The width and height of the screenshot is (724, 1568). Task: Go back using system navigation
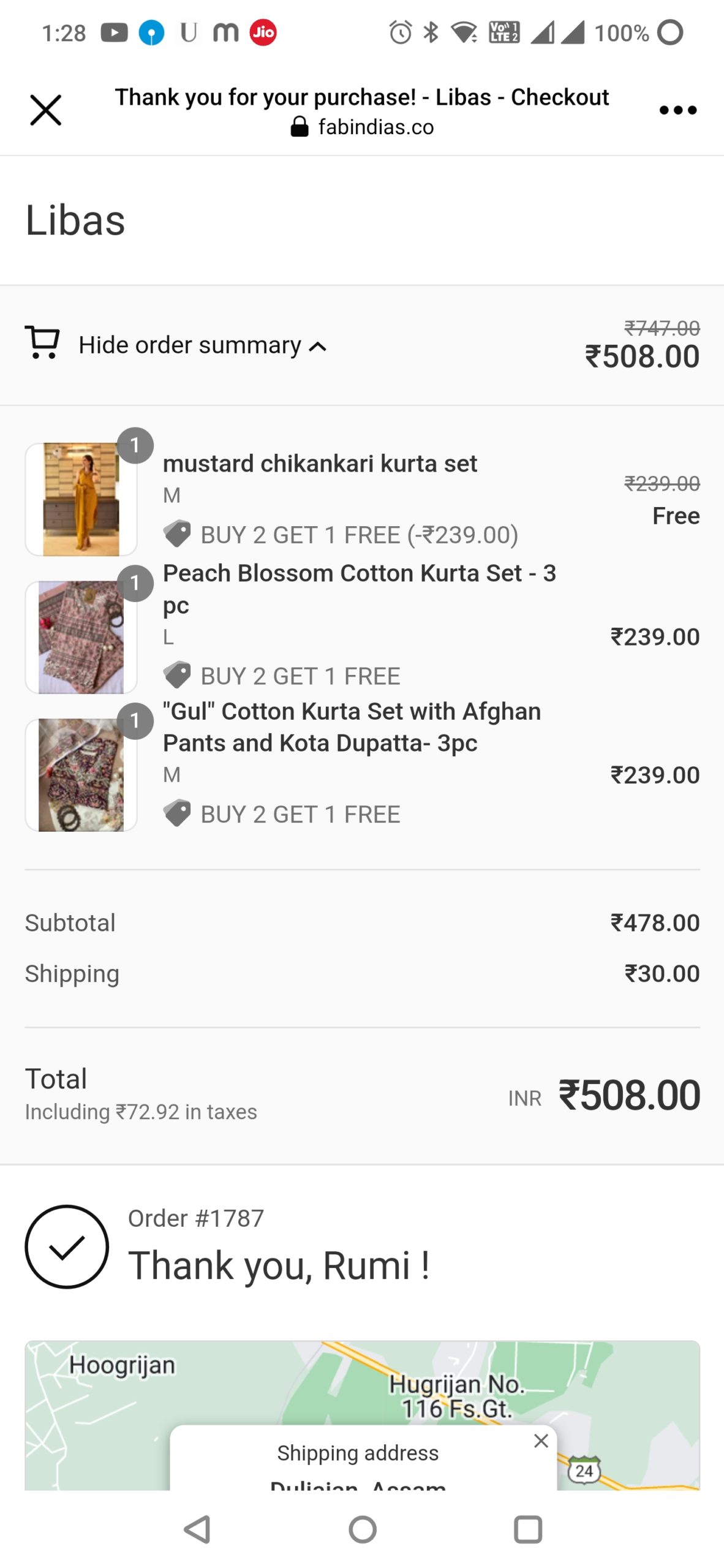pos(197,1529)
